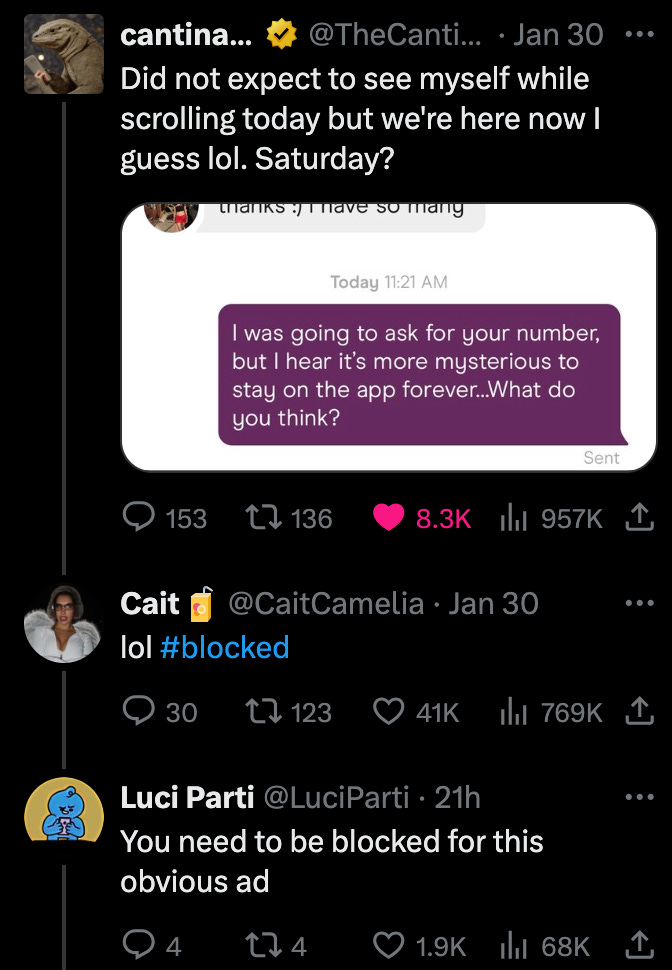This screenshot has width=672, height=970.
Task: Open overflow menu on Cait's reply
Action: pos(638,604)
